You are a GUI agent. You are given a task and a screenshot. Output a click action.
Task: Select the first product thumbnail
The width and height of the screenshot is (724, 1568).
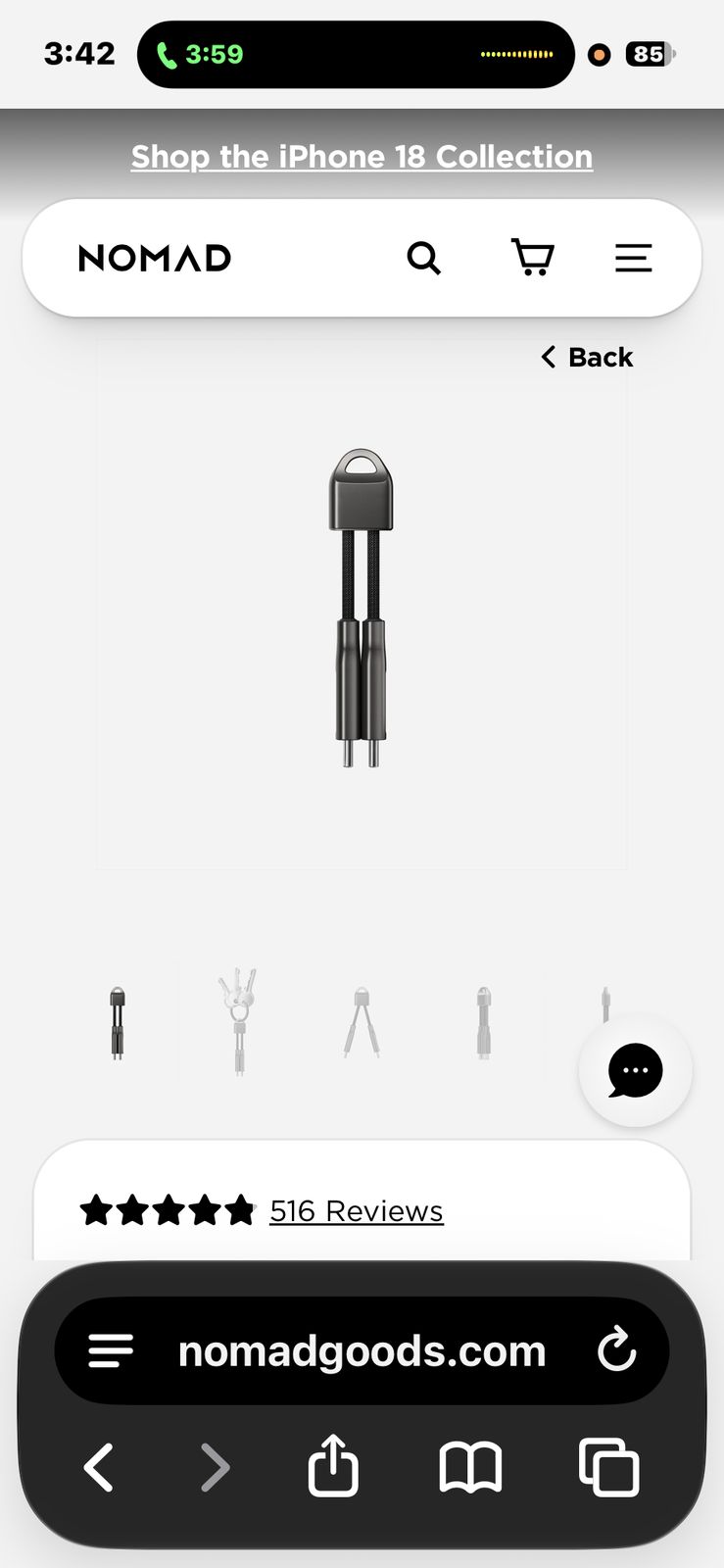coord(118,1022)
